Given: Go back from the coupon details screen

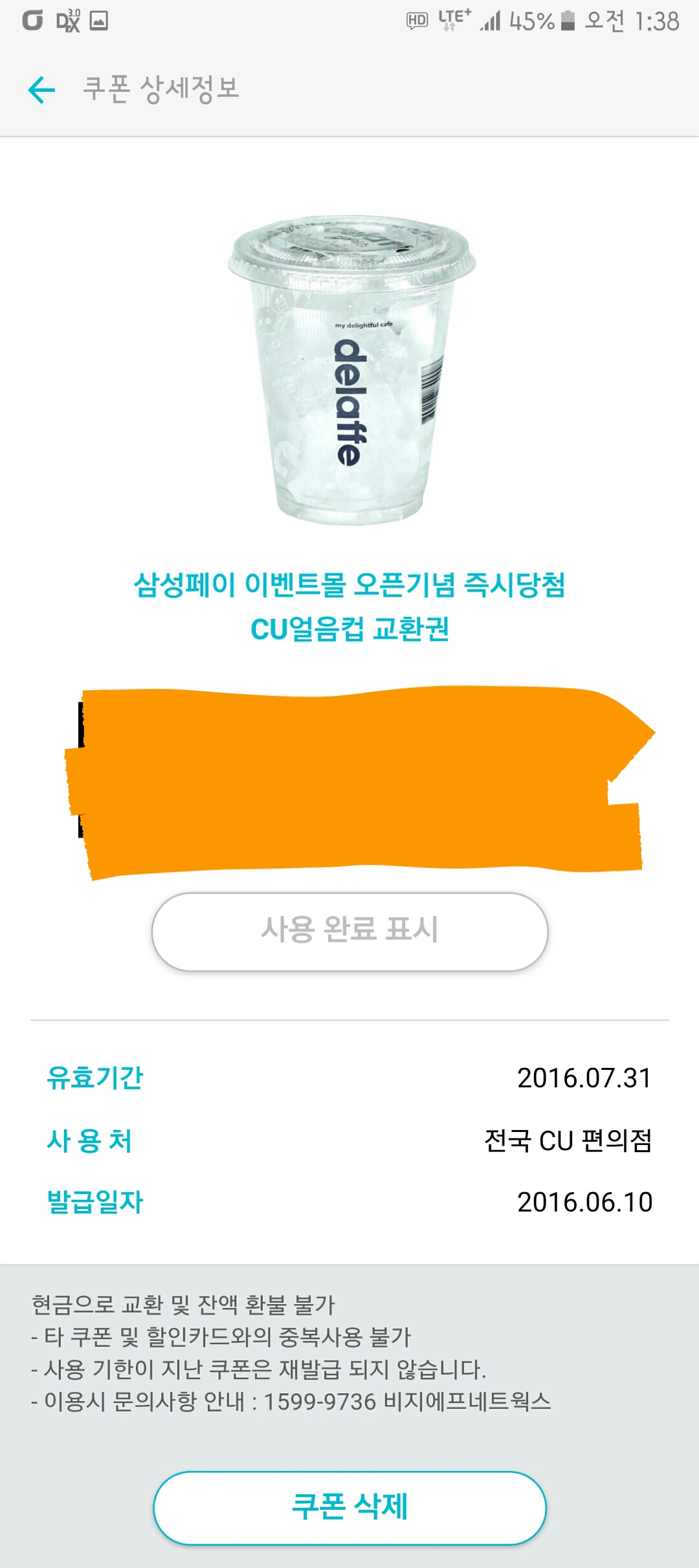Looking at the screenshot, I should 42,90.
